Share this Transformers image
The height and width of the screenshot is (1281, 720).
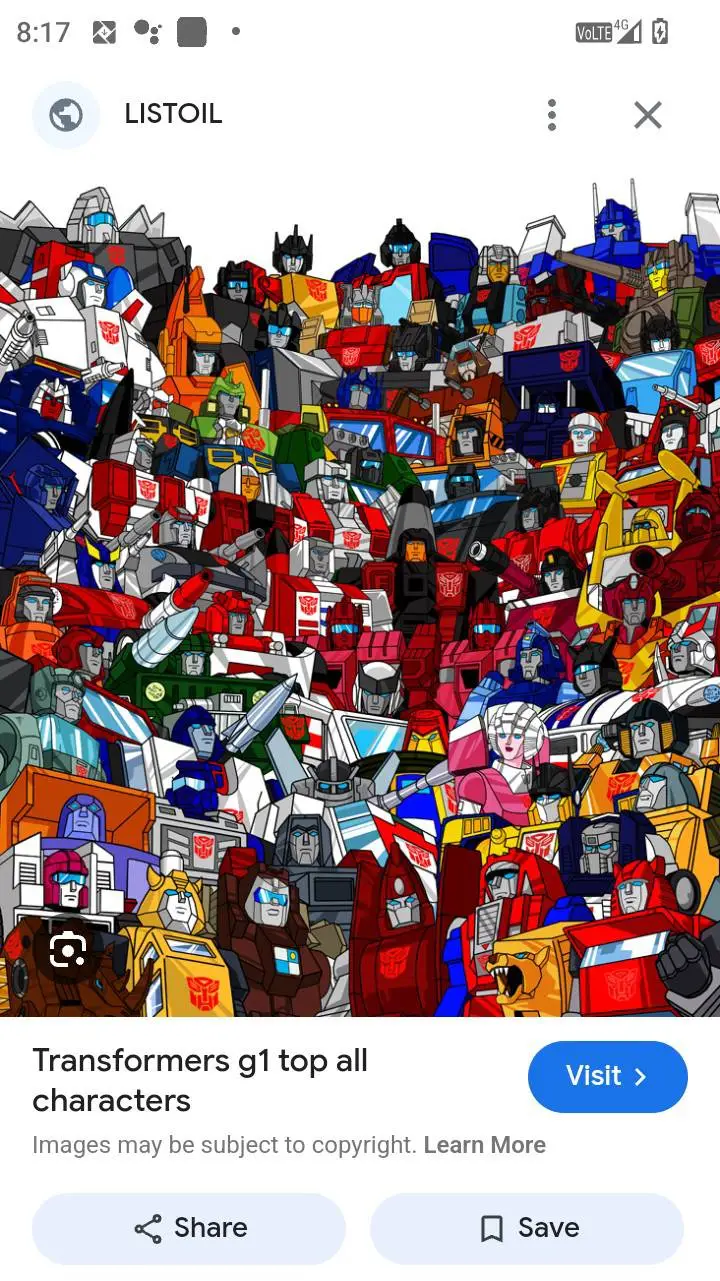pos(190,1228)
